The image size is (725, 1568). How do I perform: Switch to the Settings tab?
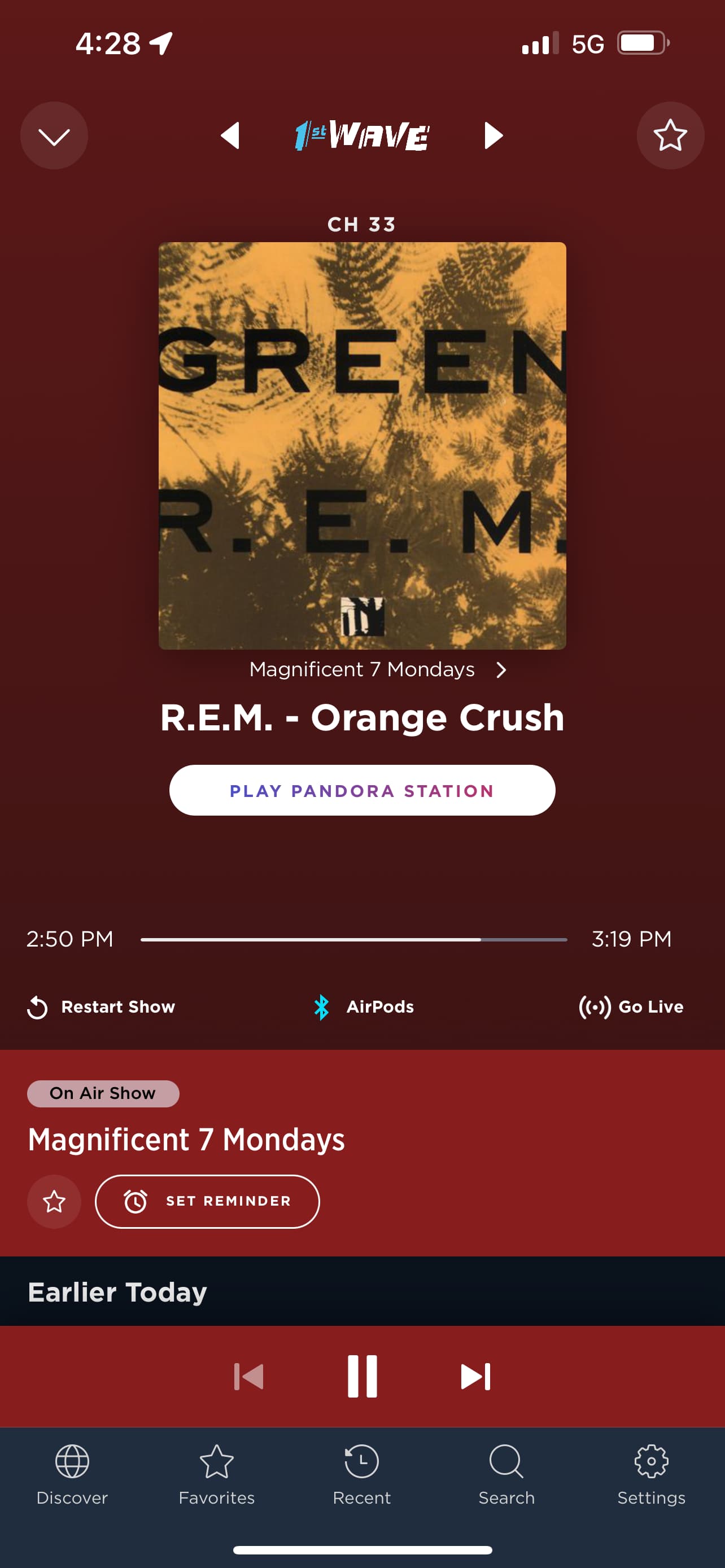652,1474
